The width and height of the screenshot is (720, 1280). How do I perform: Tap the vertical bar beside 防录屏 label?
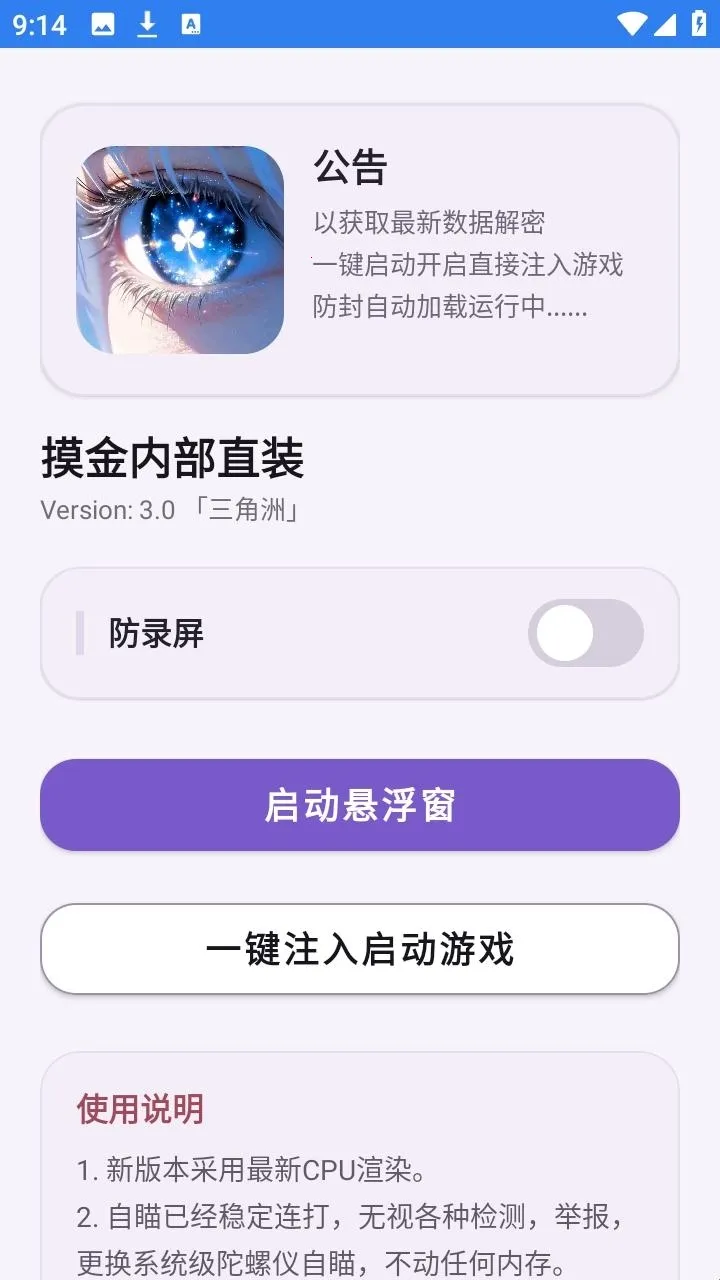click(81, 634)
